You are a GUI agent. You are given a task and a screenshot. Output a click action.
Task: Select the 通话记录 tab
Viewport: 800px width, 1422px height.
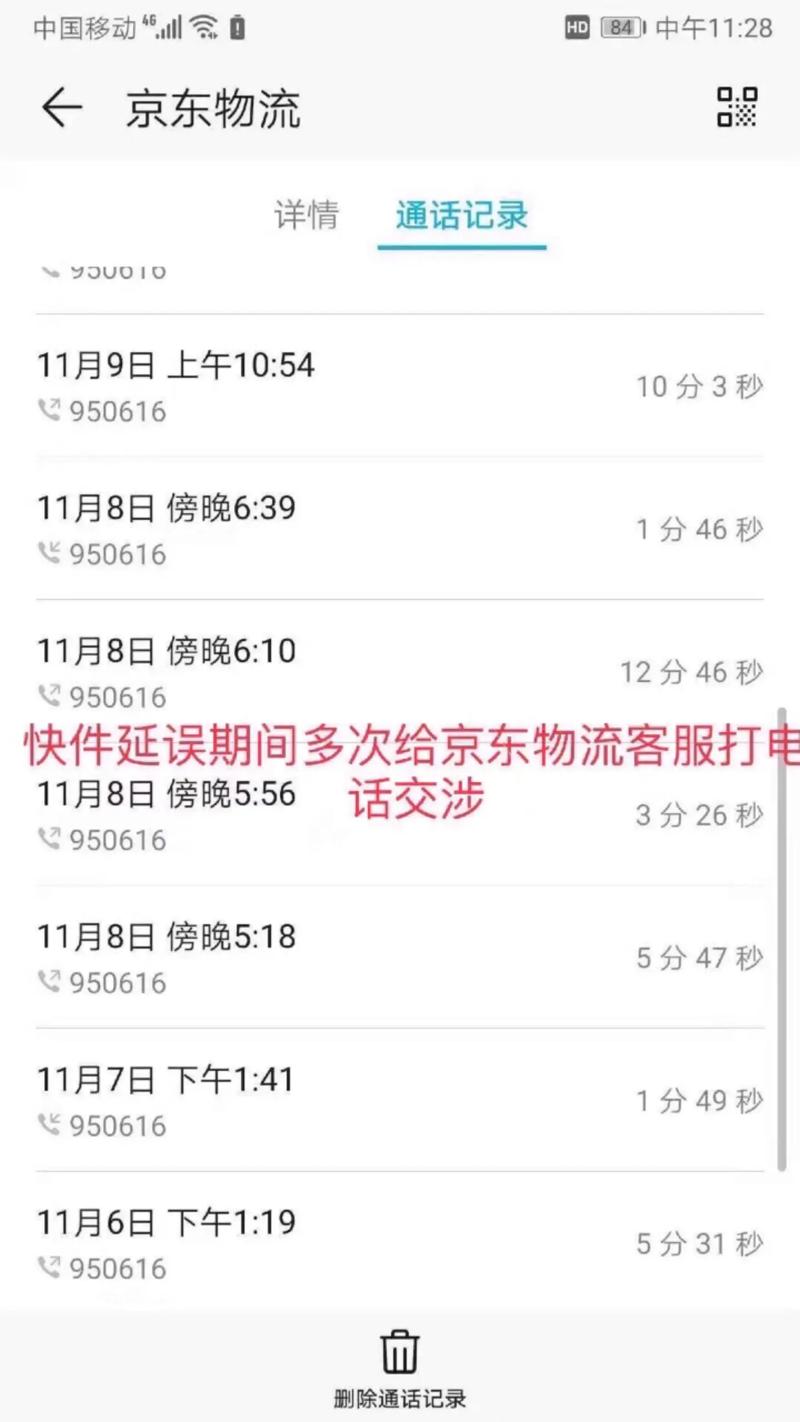click(462, 216)
